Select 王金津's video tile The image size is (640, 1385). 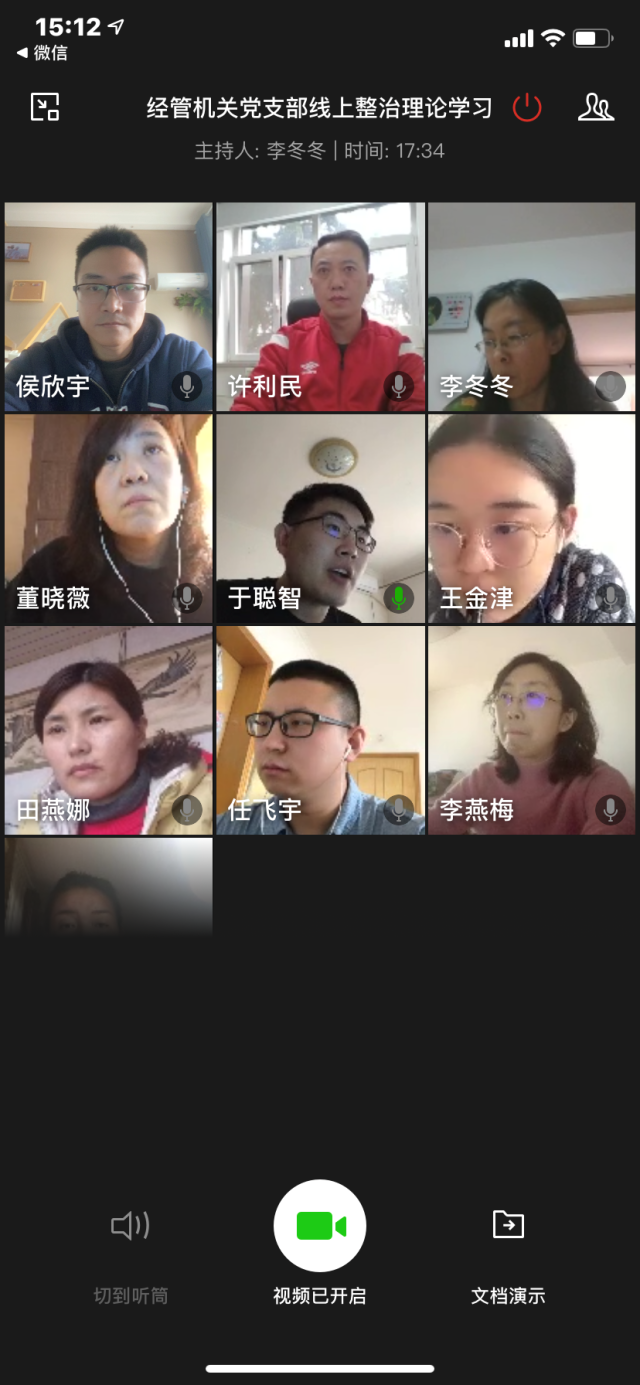click(x=531, y=518)
